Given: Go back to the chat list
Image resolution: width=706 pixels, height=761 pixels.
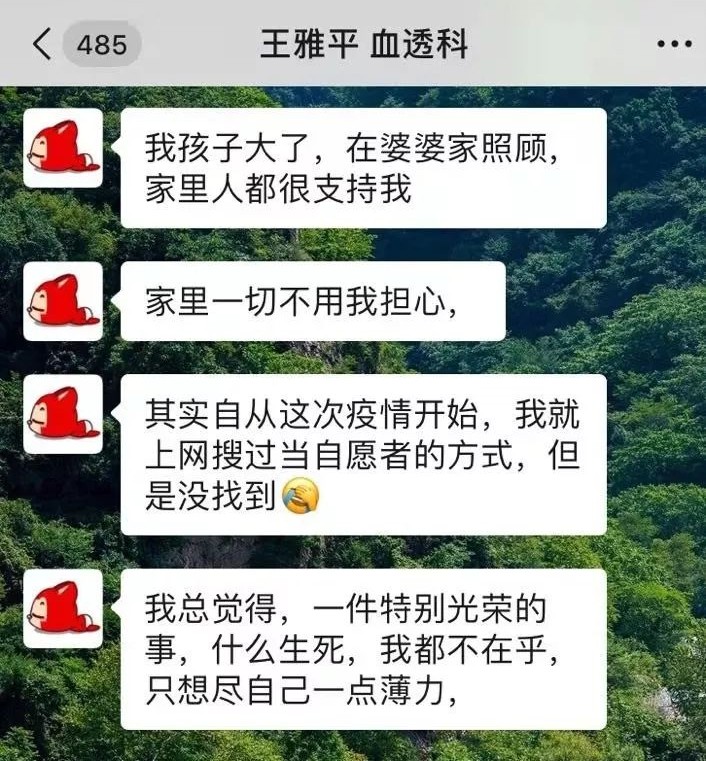Looking at the screenshot, I should point(42,45).
